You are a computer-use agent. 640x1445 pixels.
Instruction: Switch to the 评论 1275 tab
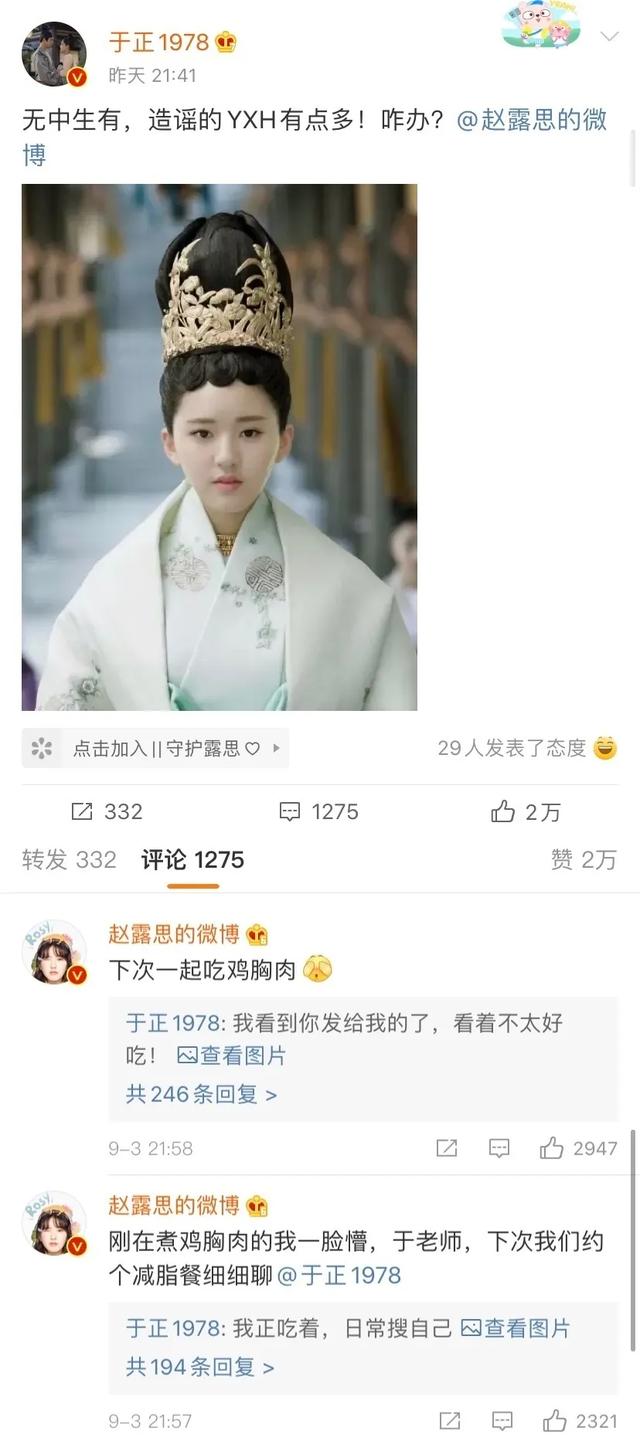point(192,859)
